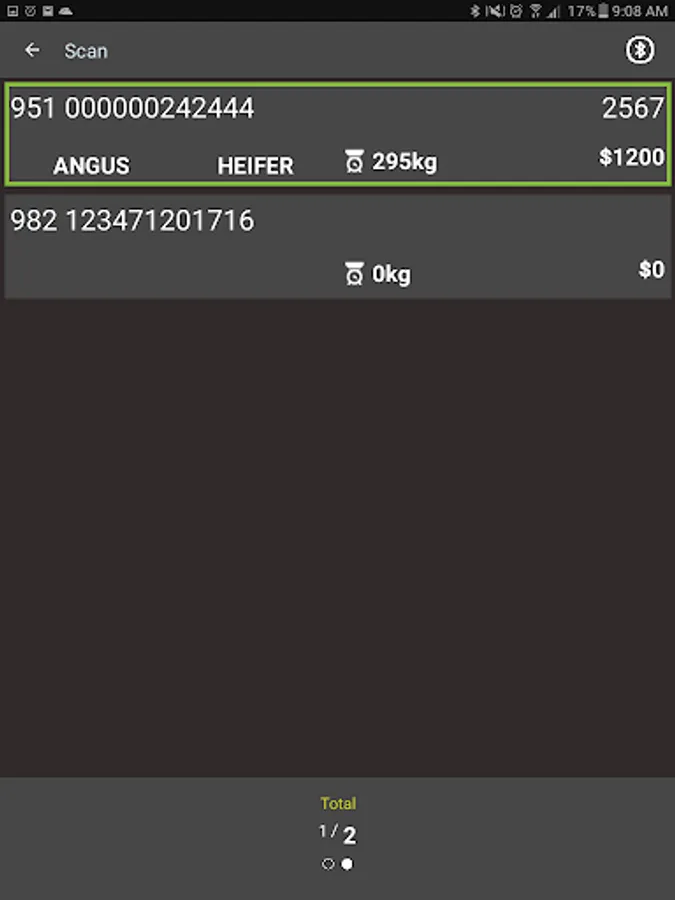This screenshot has width=675, height=900.
Task: Open animal record 951 000000242444
Action: (x=337, y=135)
